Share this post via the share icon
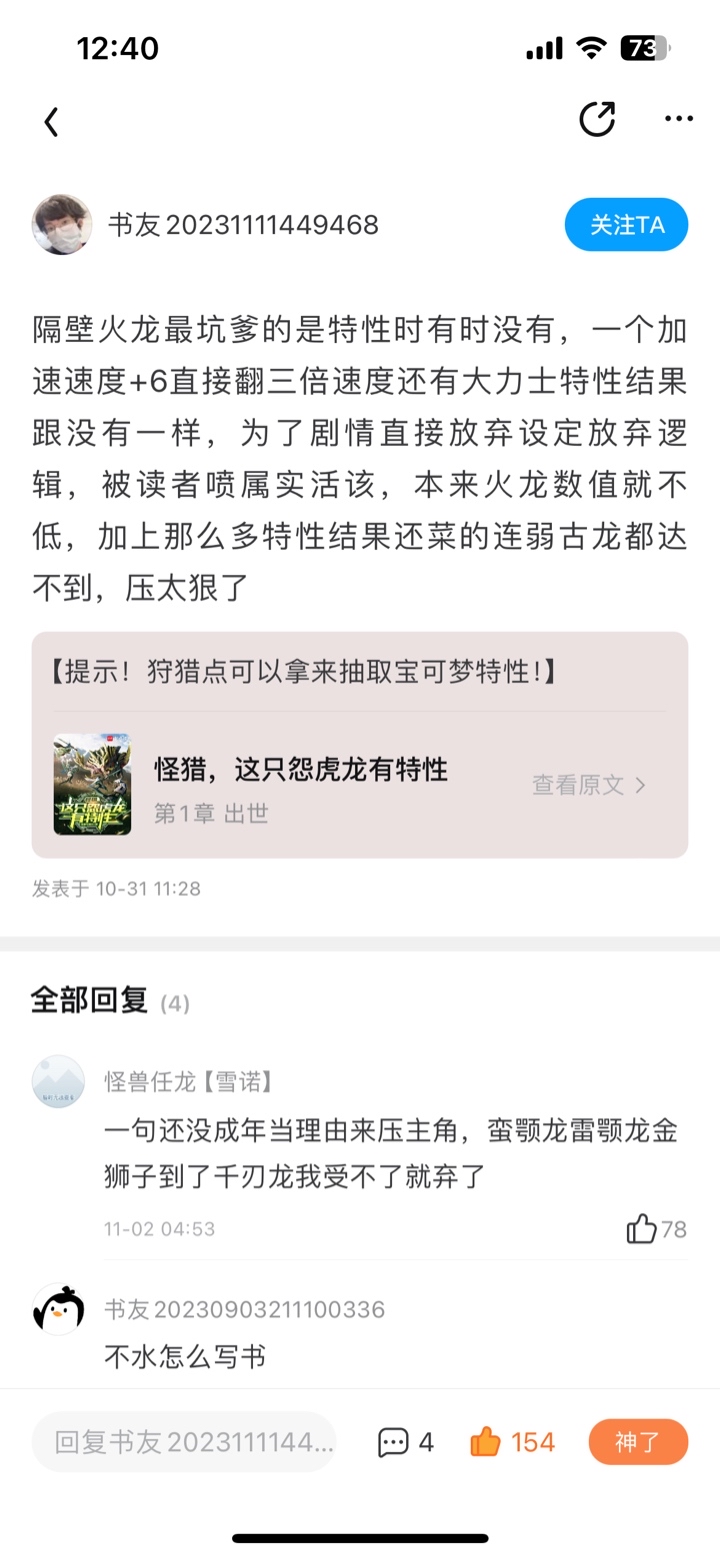Screen dimensions: 720x1559 [x=597, y=120]
